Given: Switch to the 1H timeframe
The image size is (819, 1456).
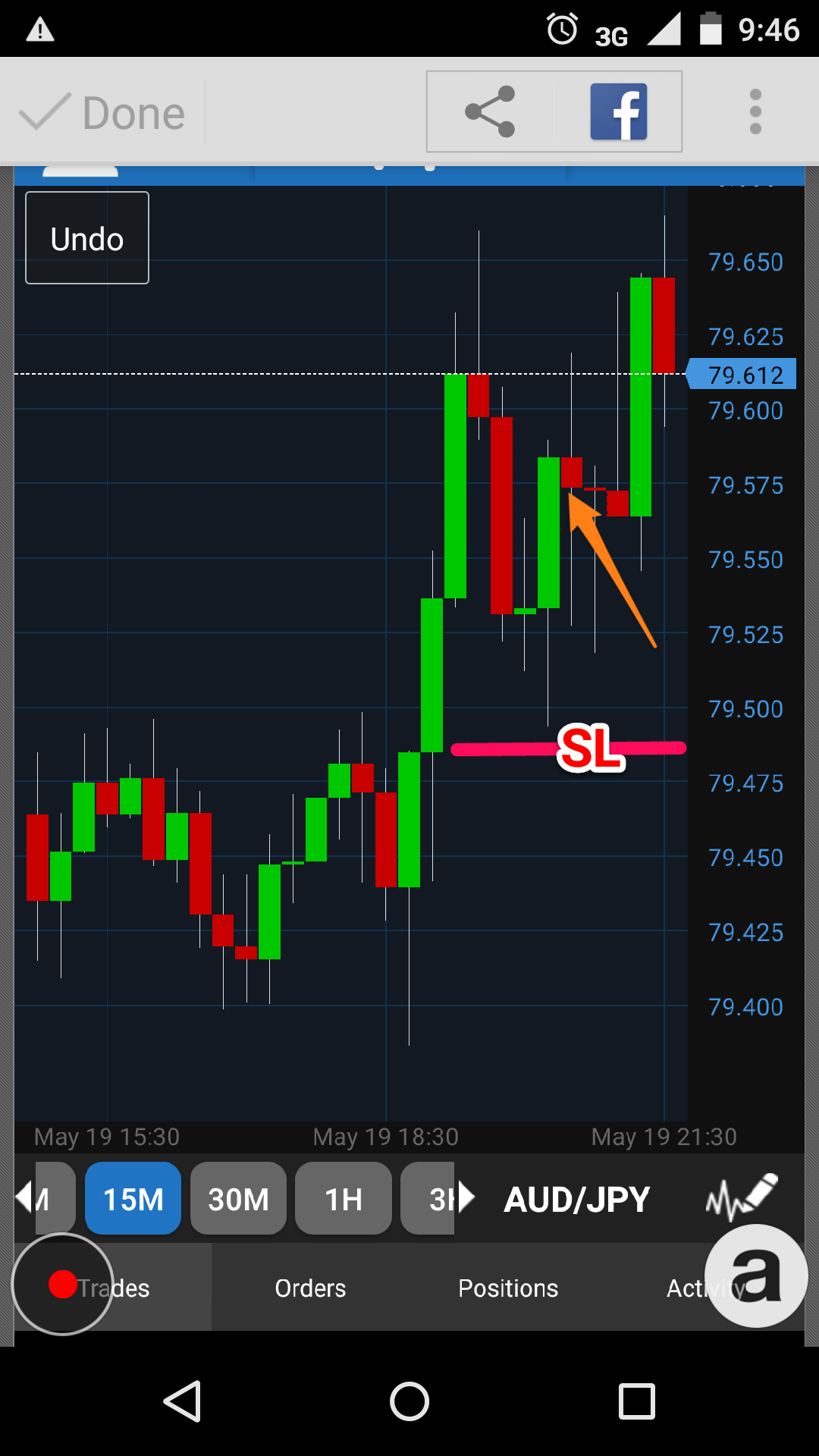Looking at the screenshot, I should coord(343,1199).
